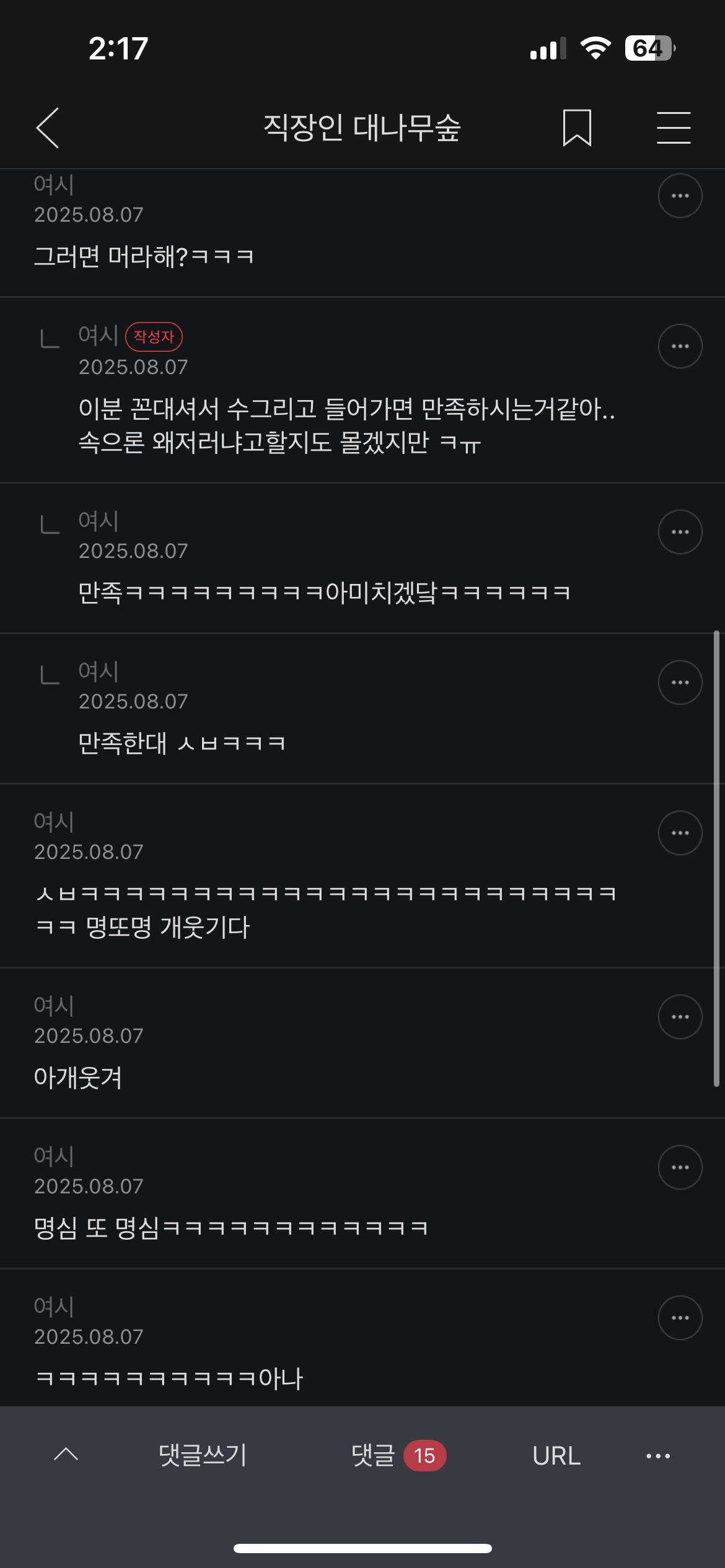Open options for '명또명 개웃기다' comment
725x1568 pixels.
click(680, 833)
